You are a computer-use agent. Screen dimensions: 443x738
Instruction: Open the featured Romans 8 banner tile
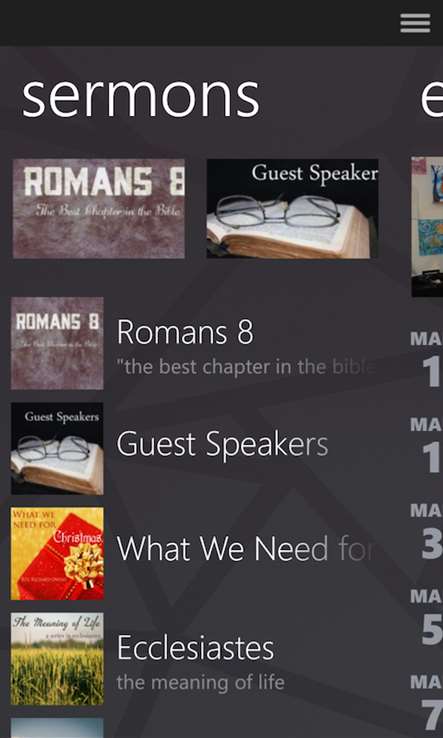98,209
